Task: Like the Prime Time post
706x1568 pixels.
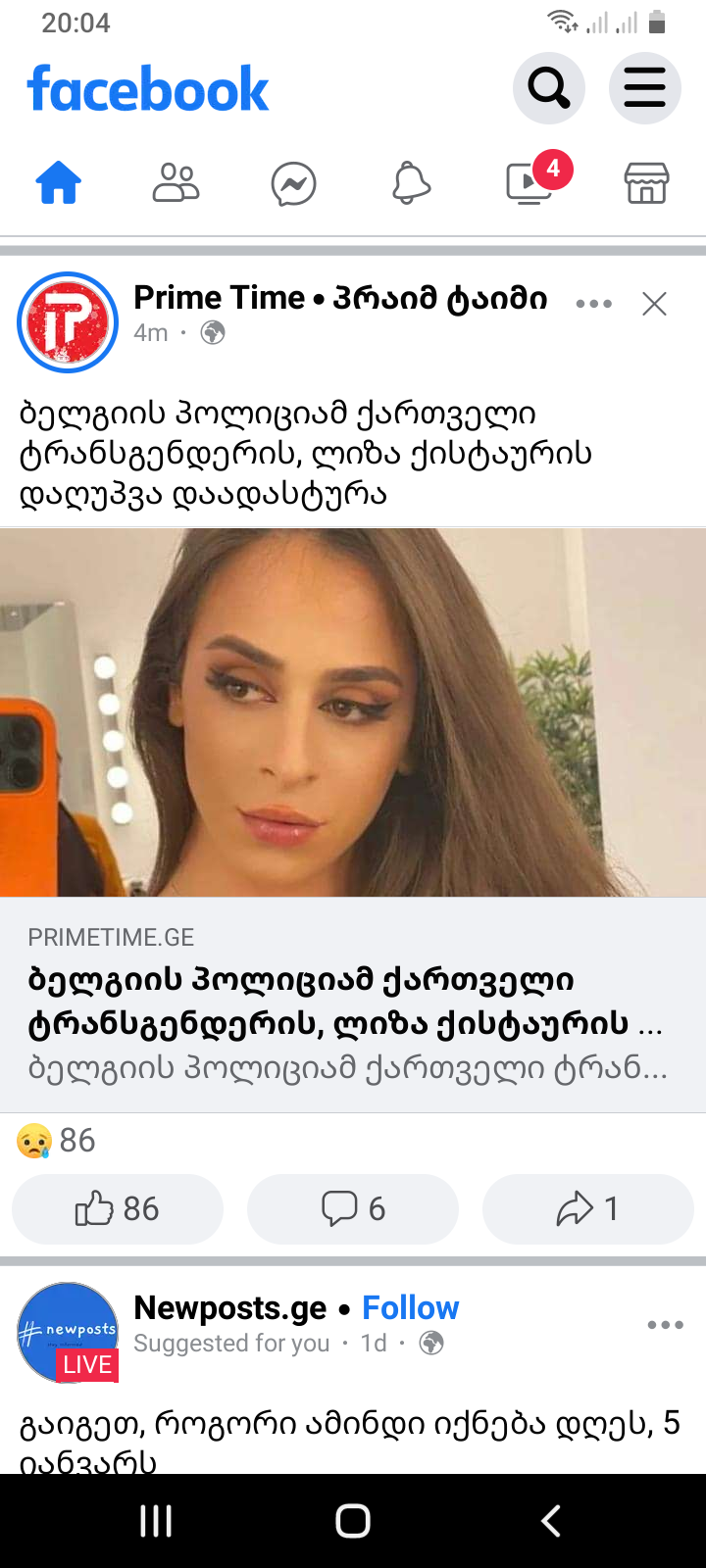Action: tap(118, 1208)
